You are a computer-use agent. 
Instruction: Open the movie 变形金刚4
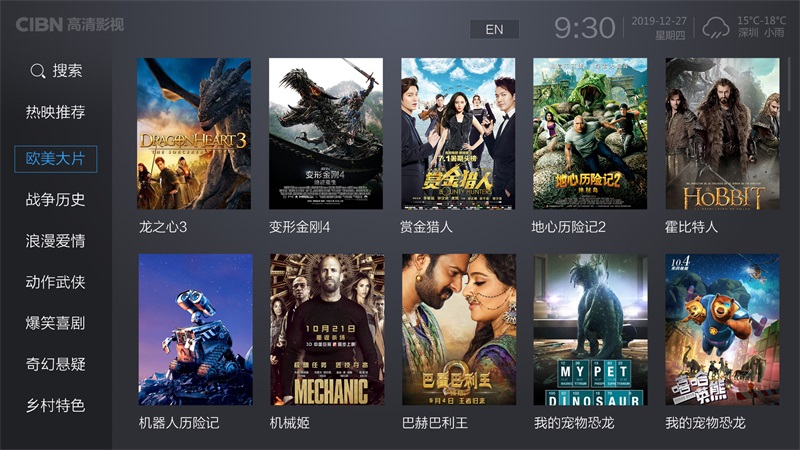[x=326, y=133]
